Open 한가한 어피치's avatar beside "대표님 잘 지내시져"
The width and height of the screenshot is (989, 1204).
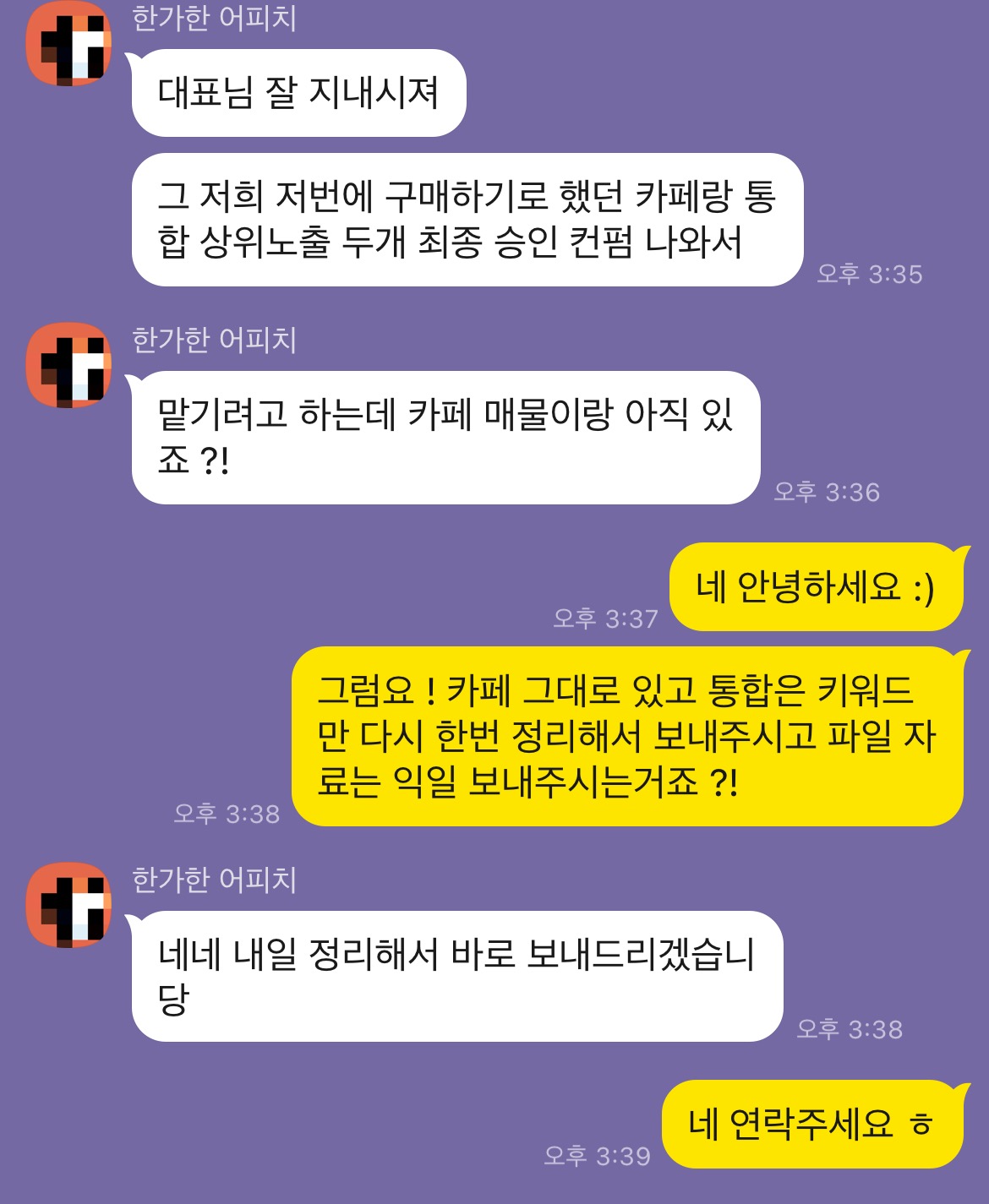tap(69, 45)
